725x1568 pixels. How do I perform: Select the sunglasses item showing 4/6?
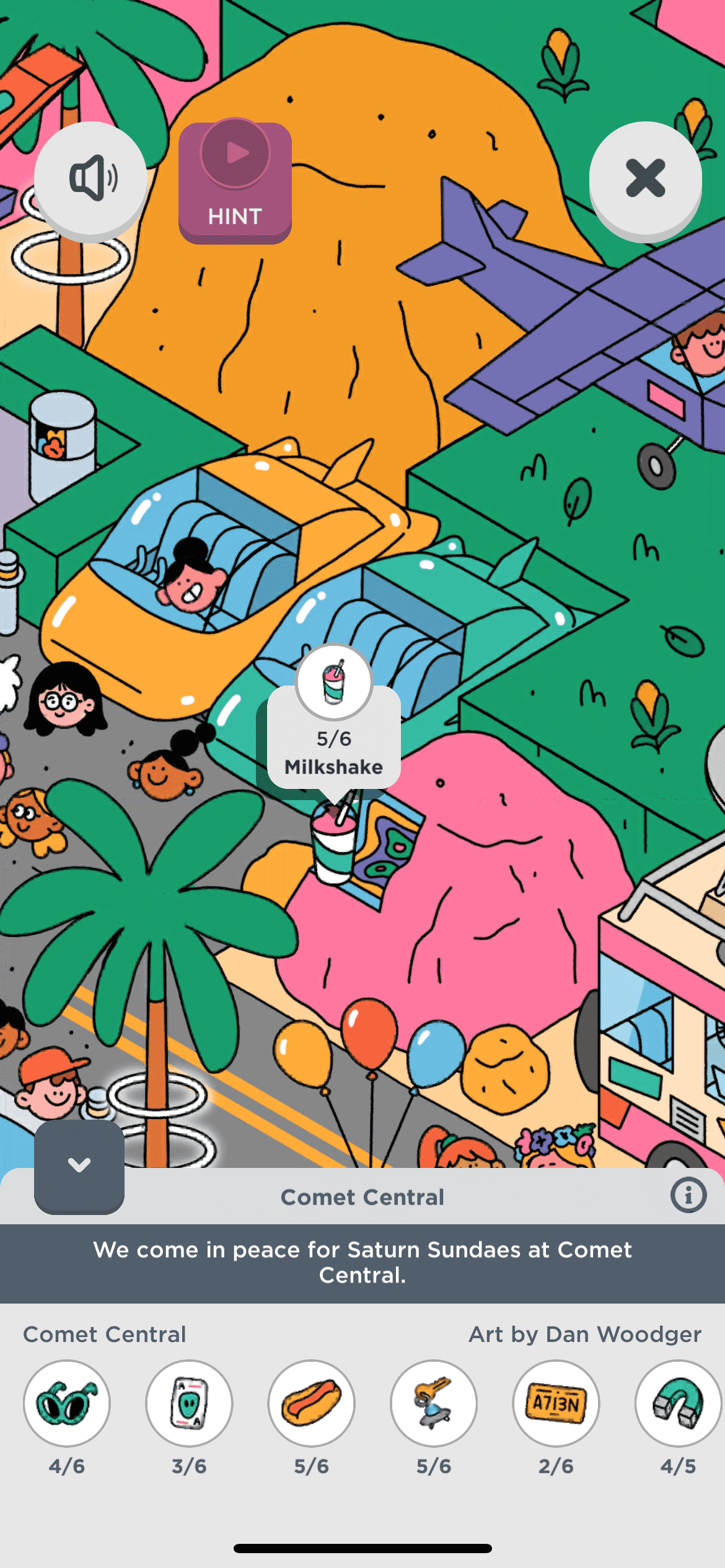67,1403
